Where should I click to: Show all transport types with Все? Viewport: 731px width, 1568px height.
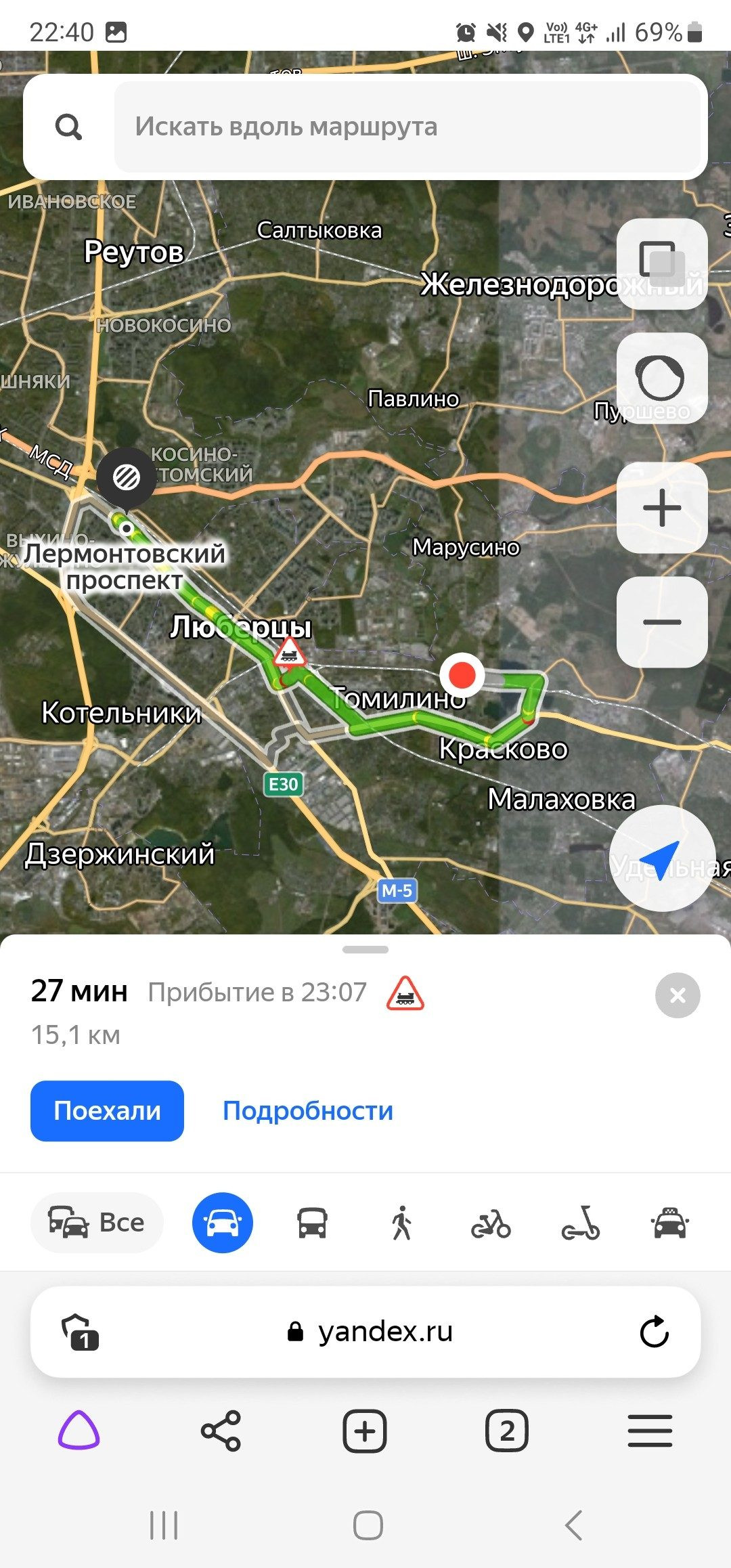(x=97, y=1222)
